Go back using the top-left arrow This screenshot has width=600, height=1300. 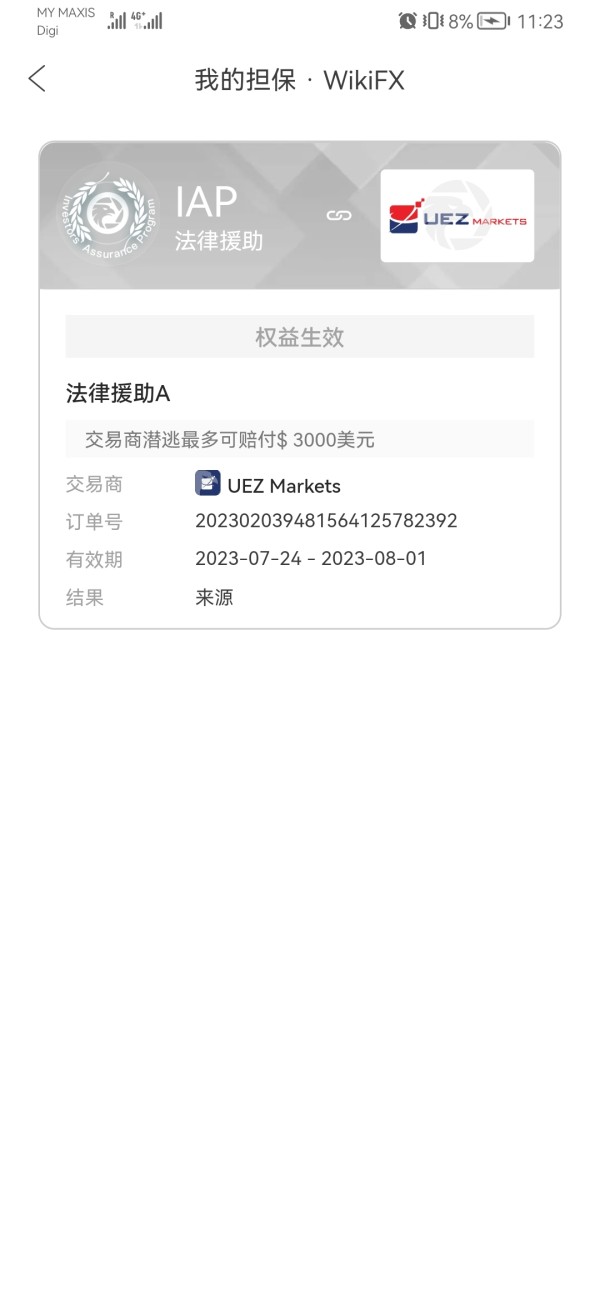[x=37, y=79]
